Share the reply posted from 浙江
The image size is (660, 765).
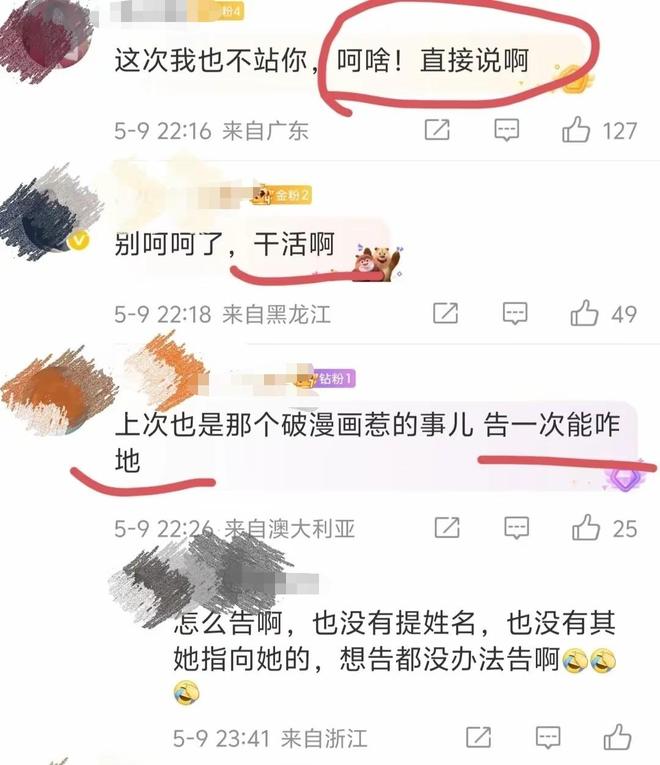(x=479, y=738)
